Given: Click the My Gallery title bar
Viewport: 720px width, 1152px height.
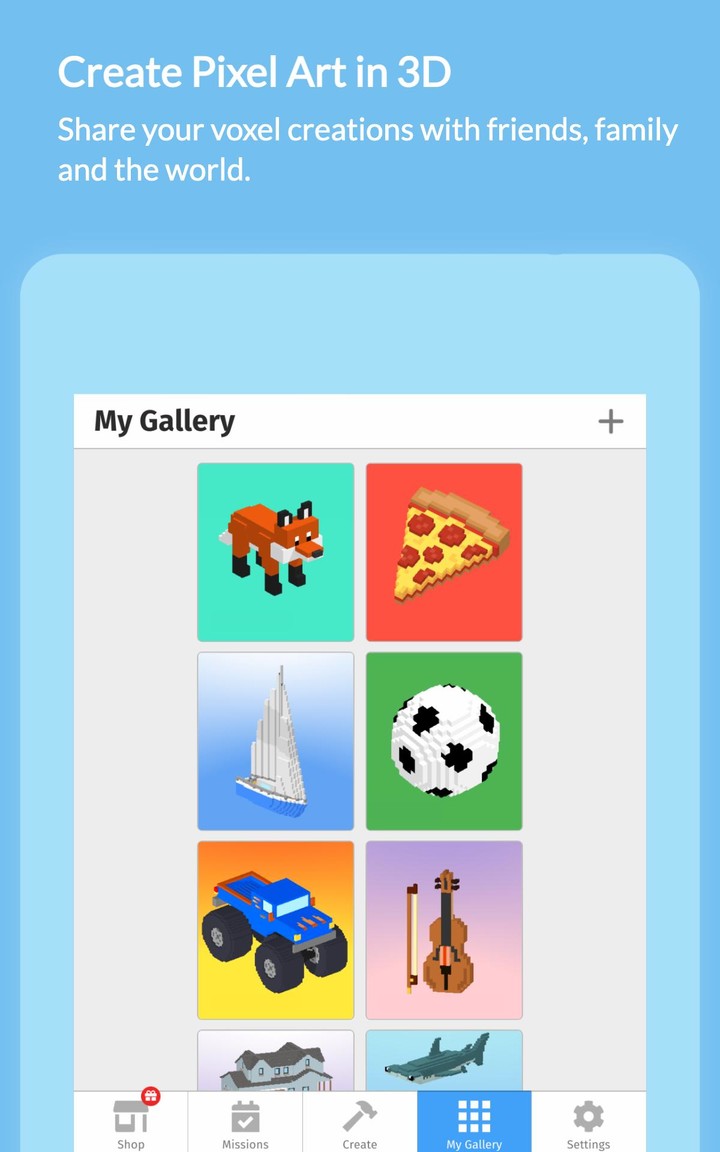Looking at the screenshot, I should [165, 421].
